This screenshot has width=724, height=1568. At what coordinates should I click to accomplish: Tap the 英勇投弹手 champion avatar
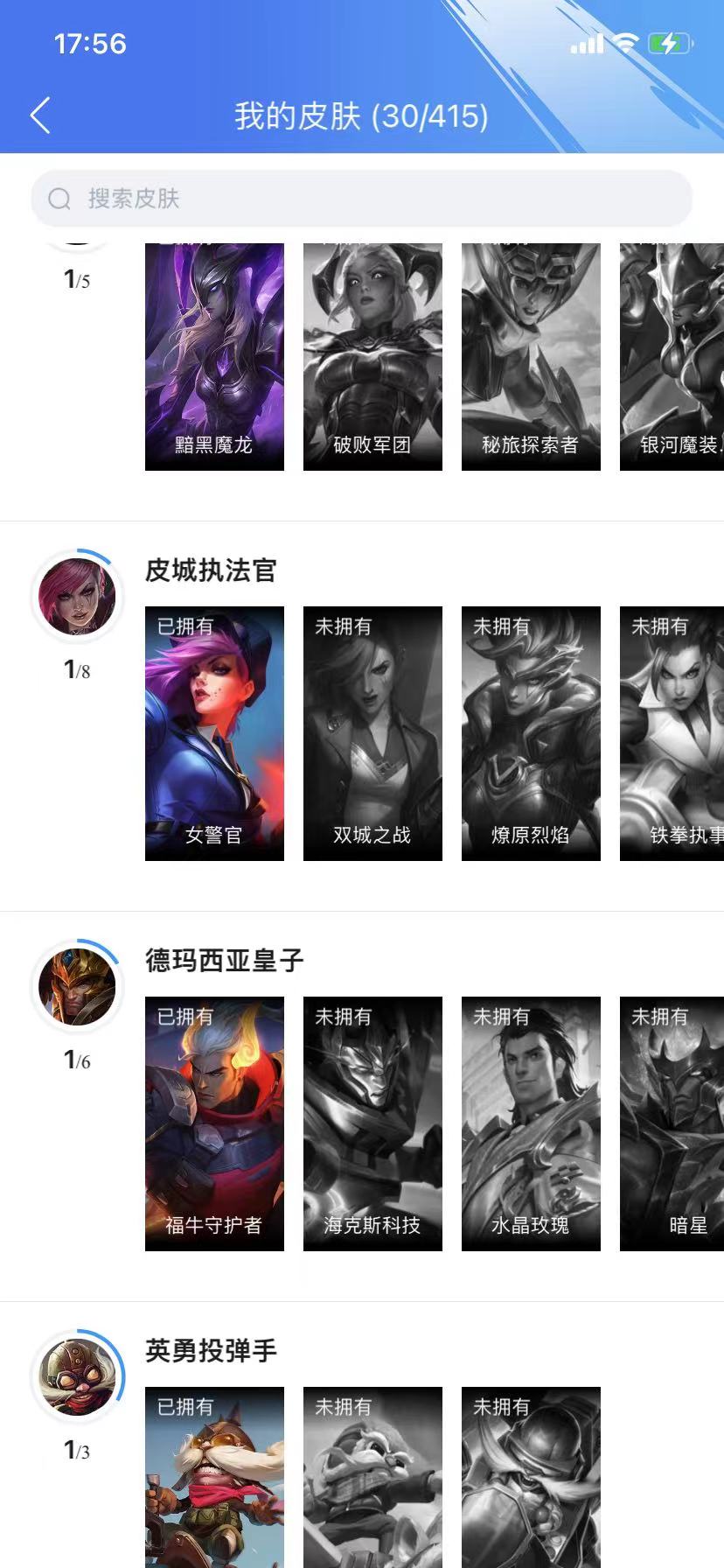(x=77, y=1376)
